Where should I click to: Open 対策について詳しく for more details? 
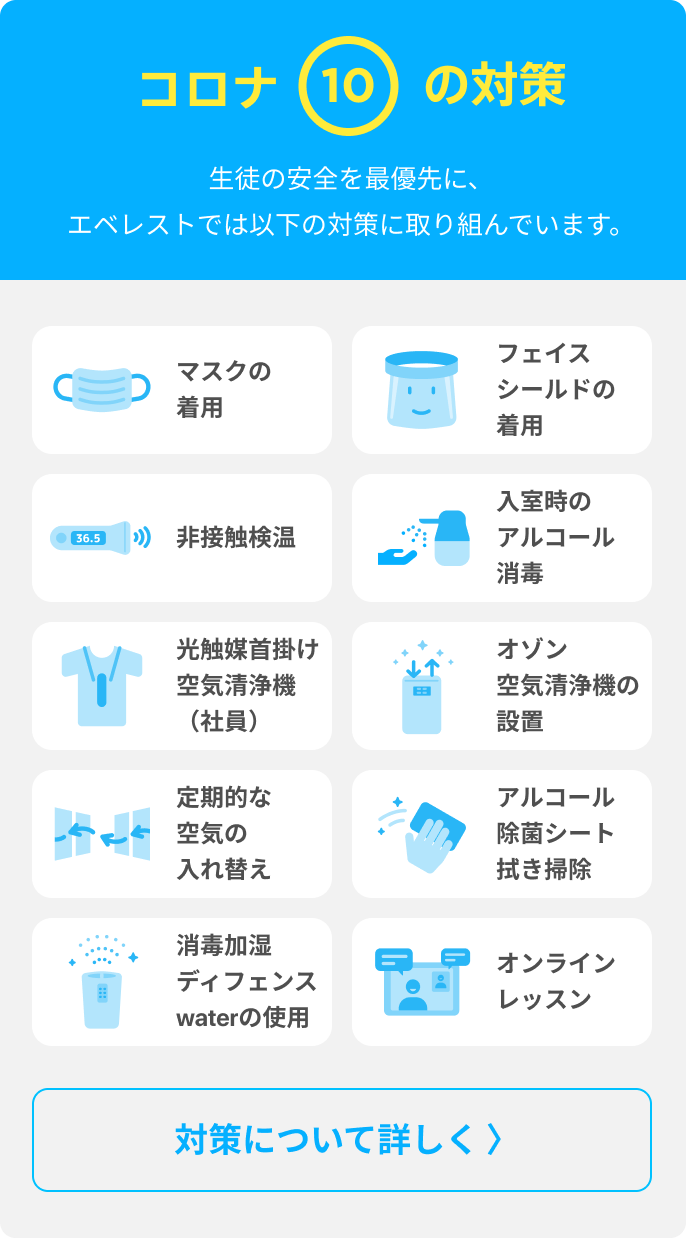point(342,1140)
